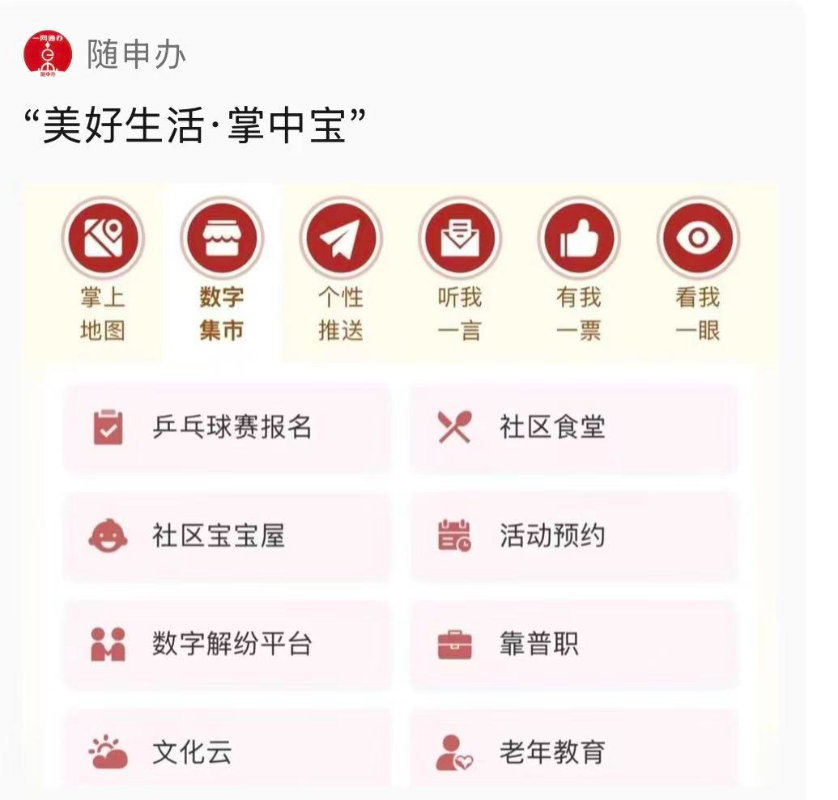This screenshot has width=838, height=800.
Task: Open the 随申办 美好生活·掌中宝 mini-program card
Action: tap(195, 129)
